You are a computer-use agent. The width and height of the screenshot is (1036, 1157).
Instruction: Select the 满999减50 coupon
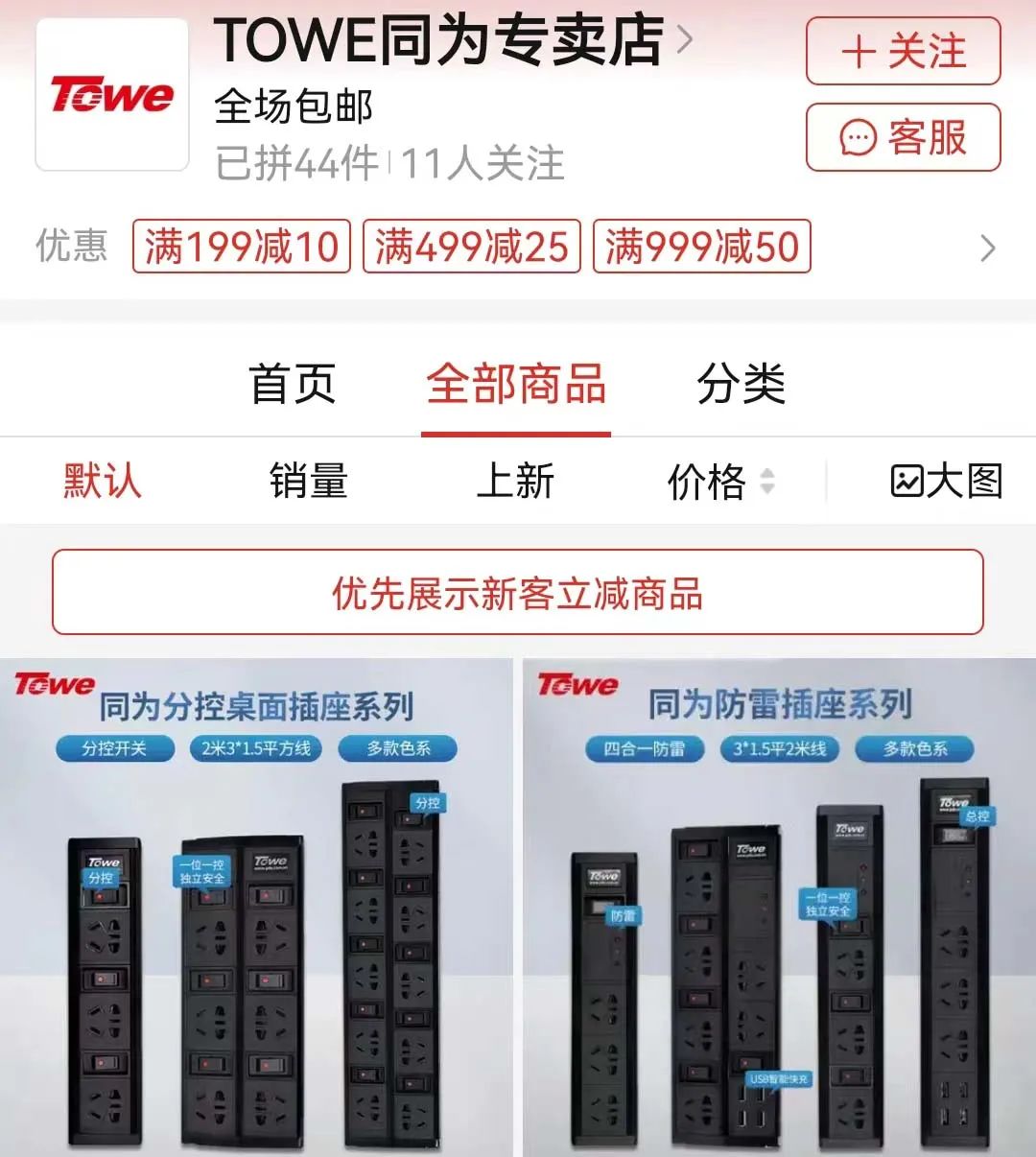pyautogui.click(x=701, y=247)
